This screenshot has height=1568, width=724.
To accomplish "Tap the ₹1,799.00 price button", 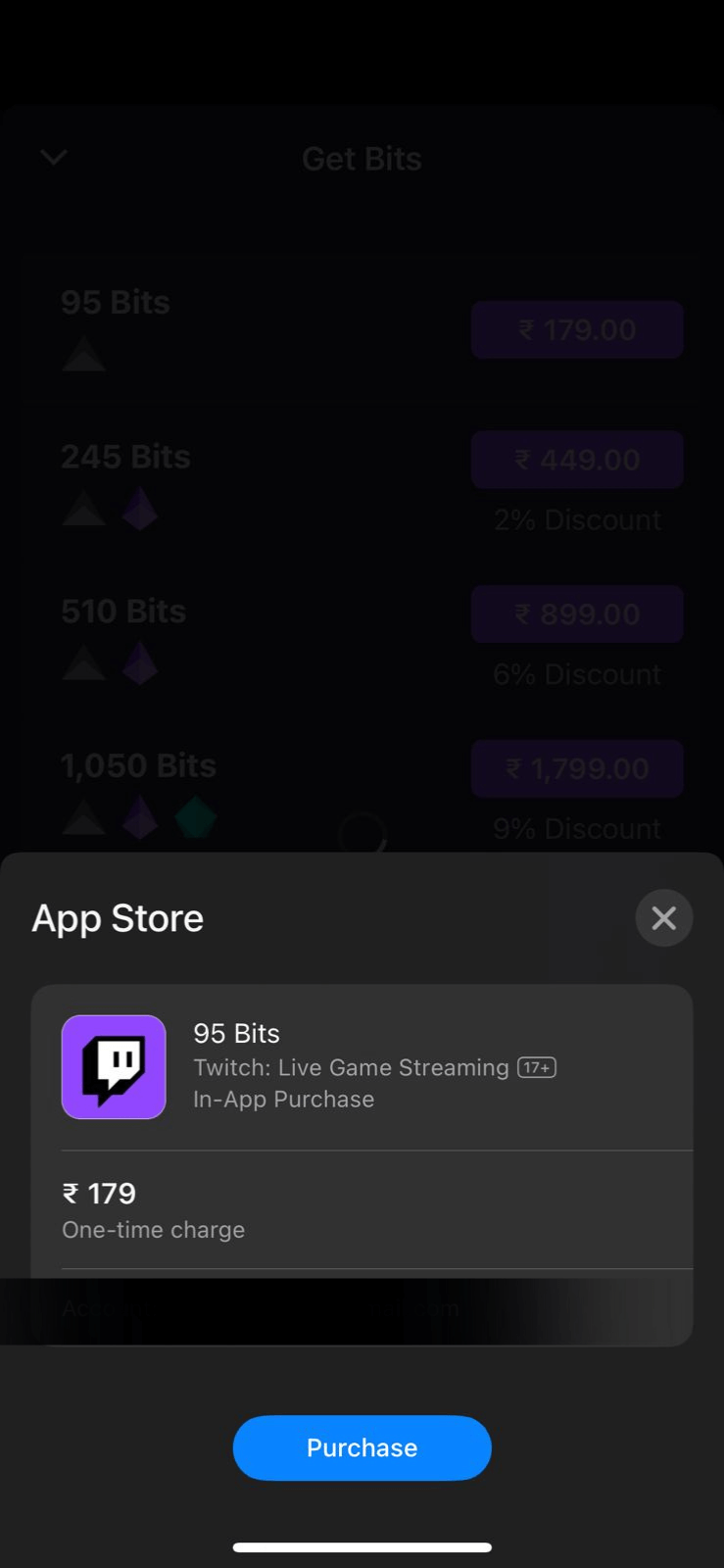I will pyautogui.click(x=577, y=768).
